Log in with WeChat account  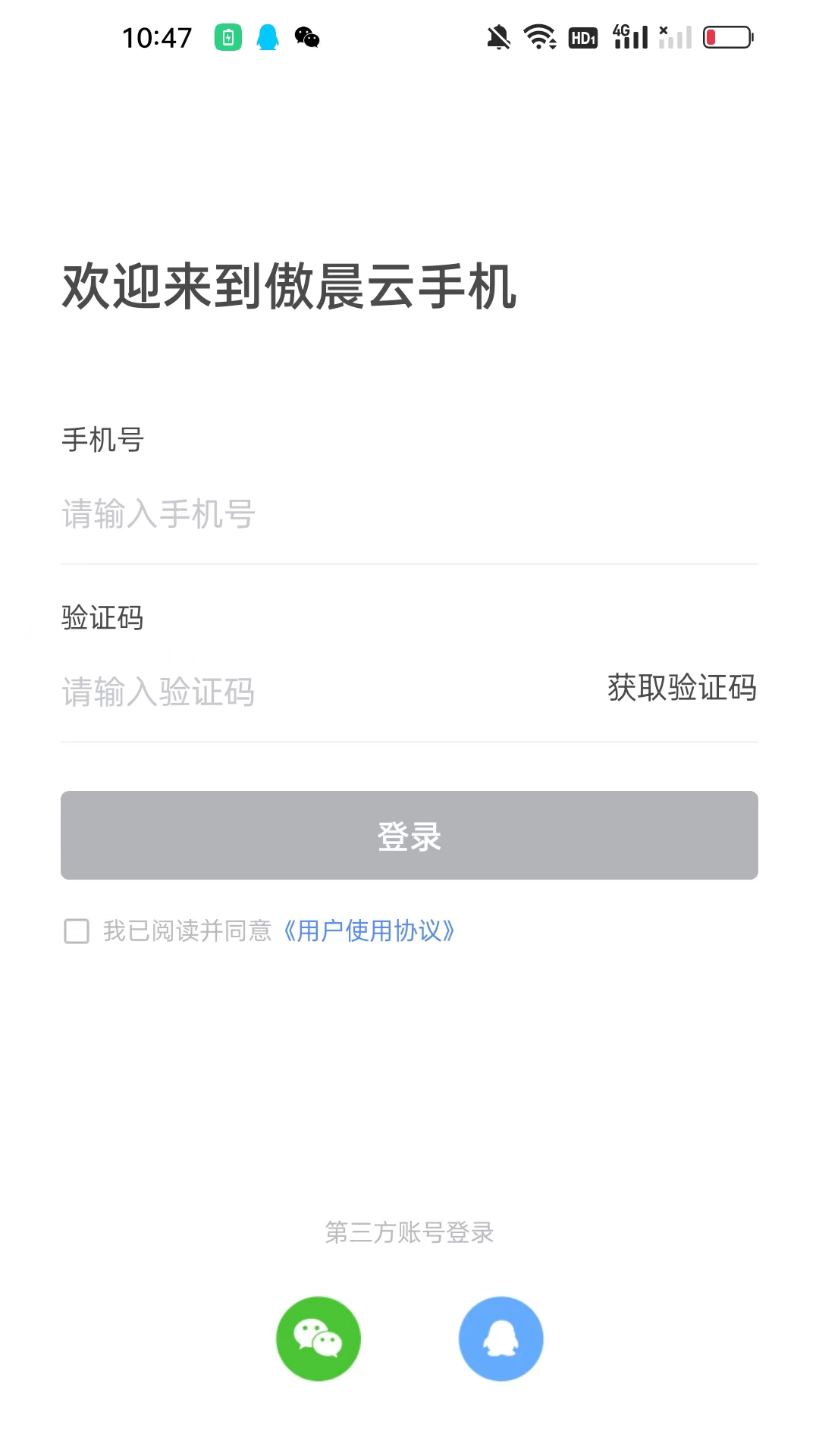click(x=318, y=1338)
